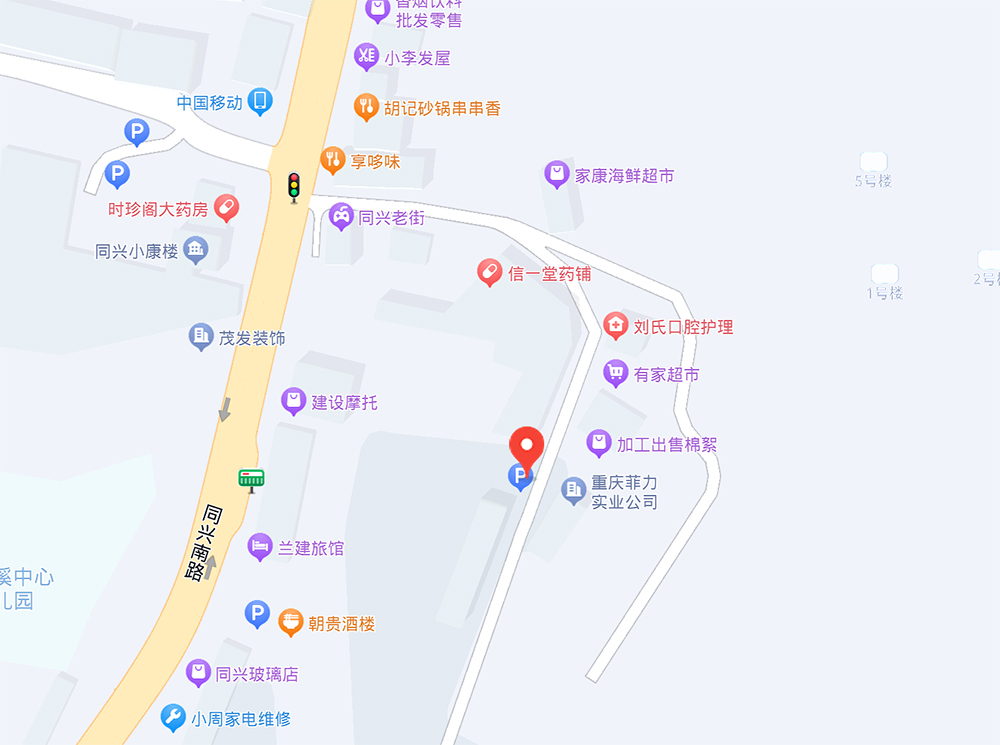
Task: Open 有家超市 supermarket marker
Action: 616,374
